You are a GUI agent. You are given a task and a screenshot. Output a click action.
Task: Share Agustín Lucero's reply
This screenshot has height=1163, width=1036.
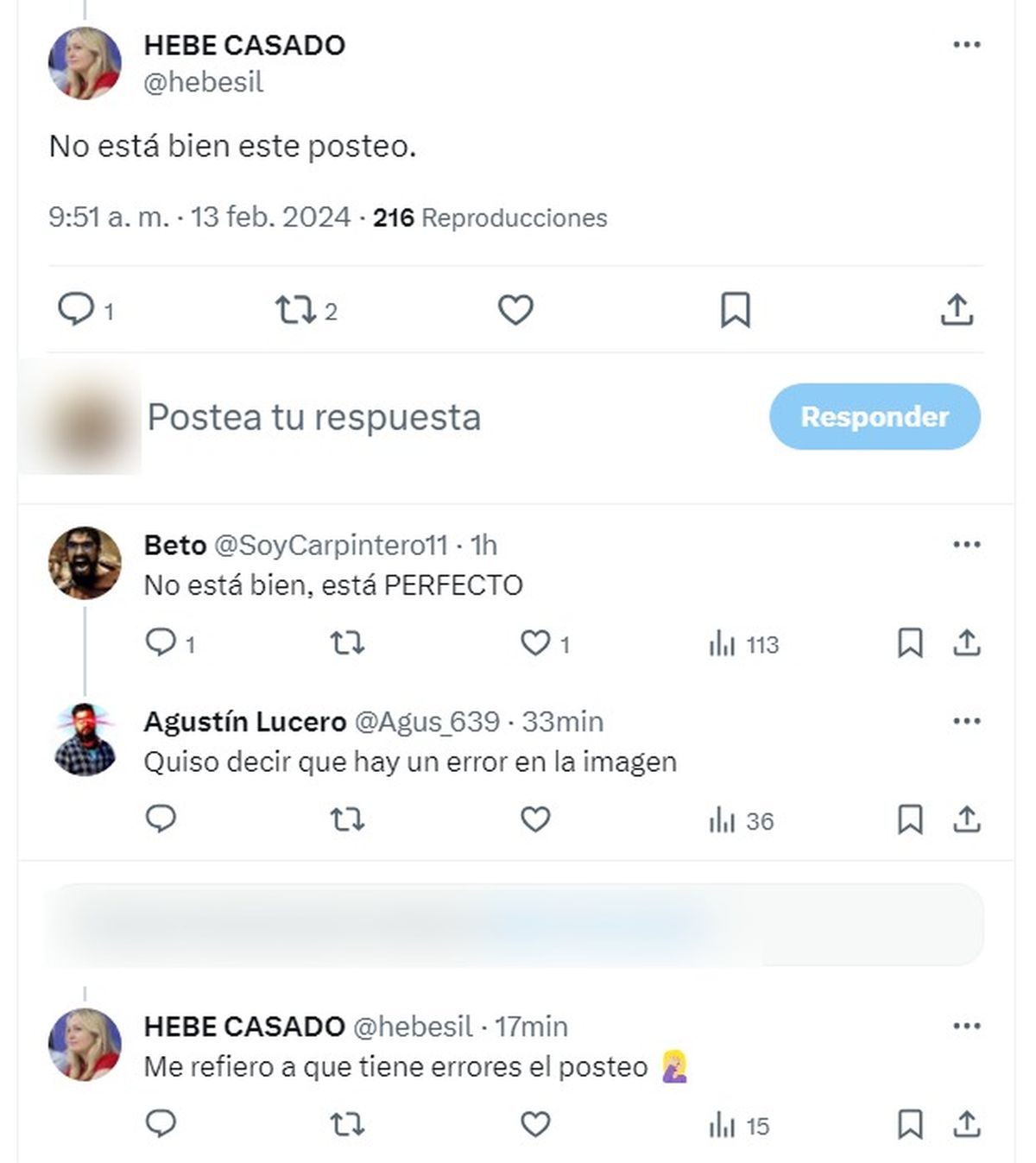coord(966,819)
